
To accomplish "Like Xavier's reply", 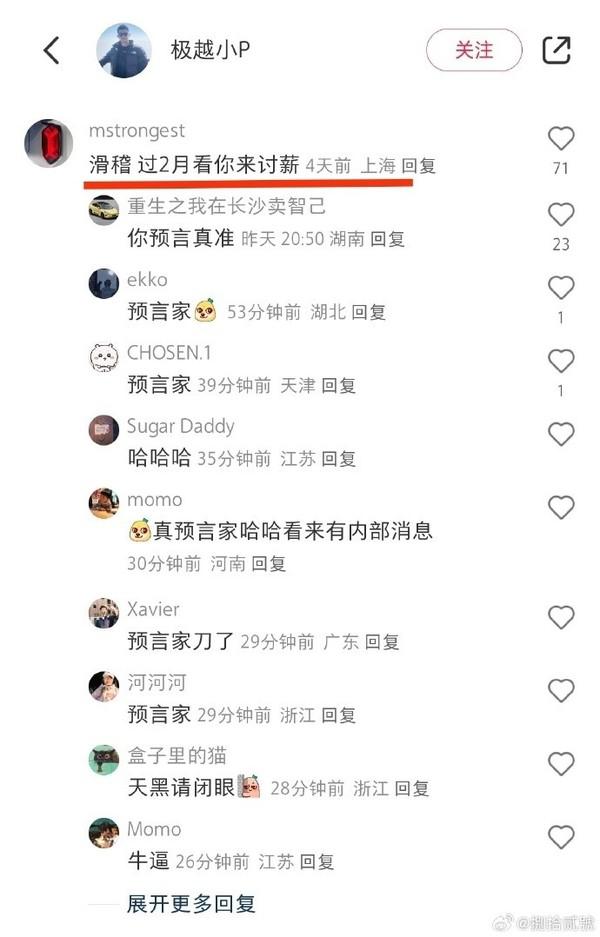I will point(561,617).
